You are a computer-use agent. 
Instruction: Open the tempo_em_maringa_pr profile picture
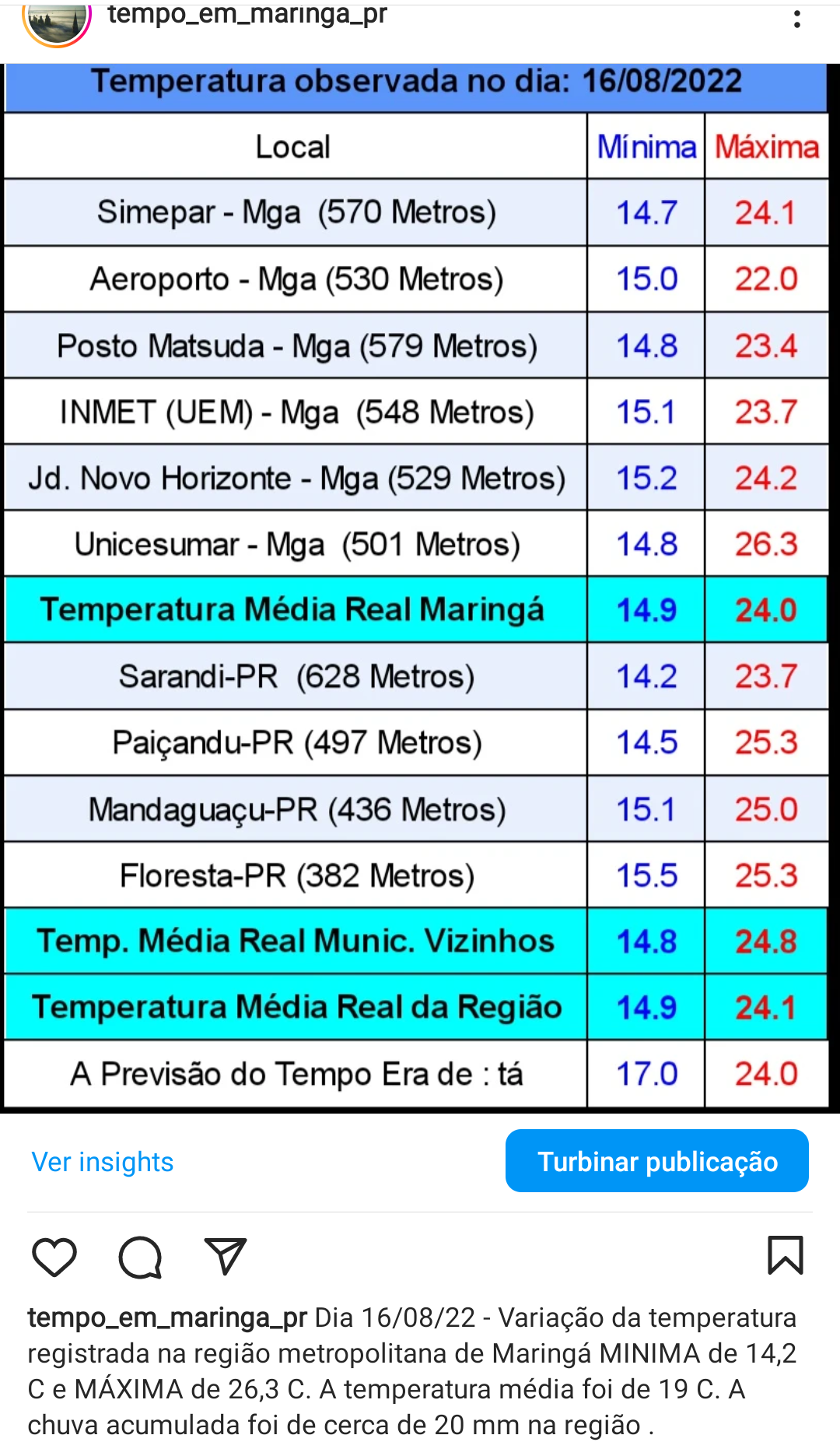(x=57, y=21)
